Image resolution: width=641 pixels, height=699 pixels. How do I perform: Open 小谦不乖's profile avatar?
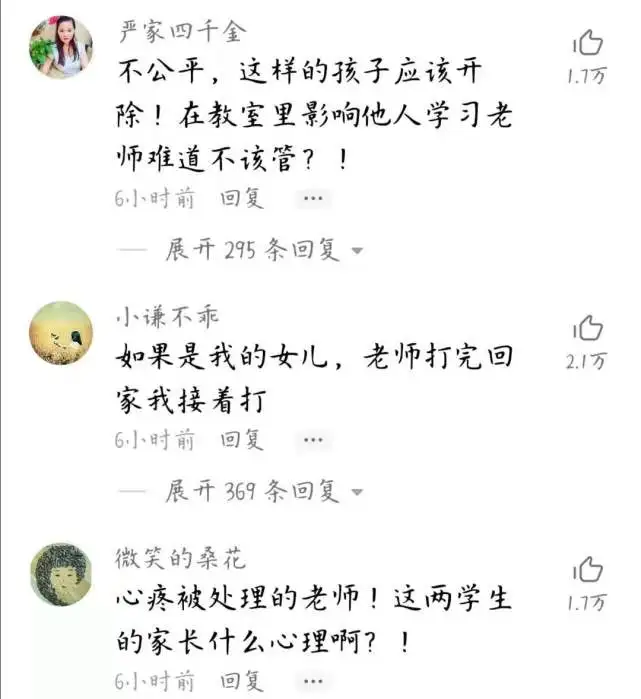click(61, 333)
